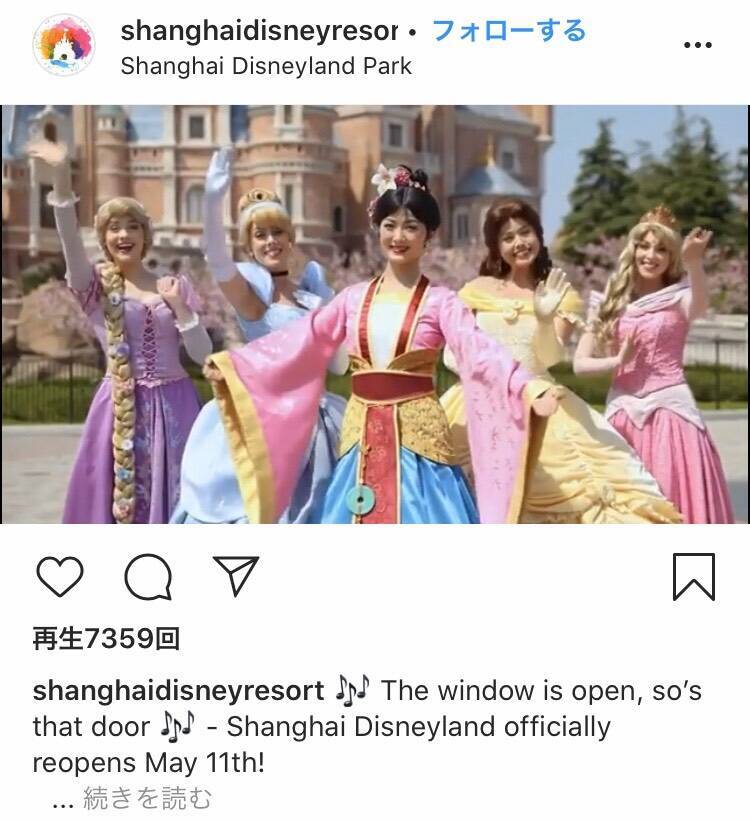The width and height of the screenshot is (750, 821).
Task: Open shanghaidisneyresort username in caption
Action: click(178, 691)
